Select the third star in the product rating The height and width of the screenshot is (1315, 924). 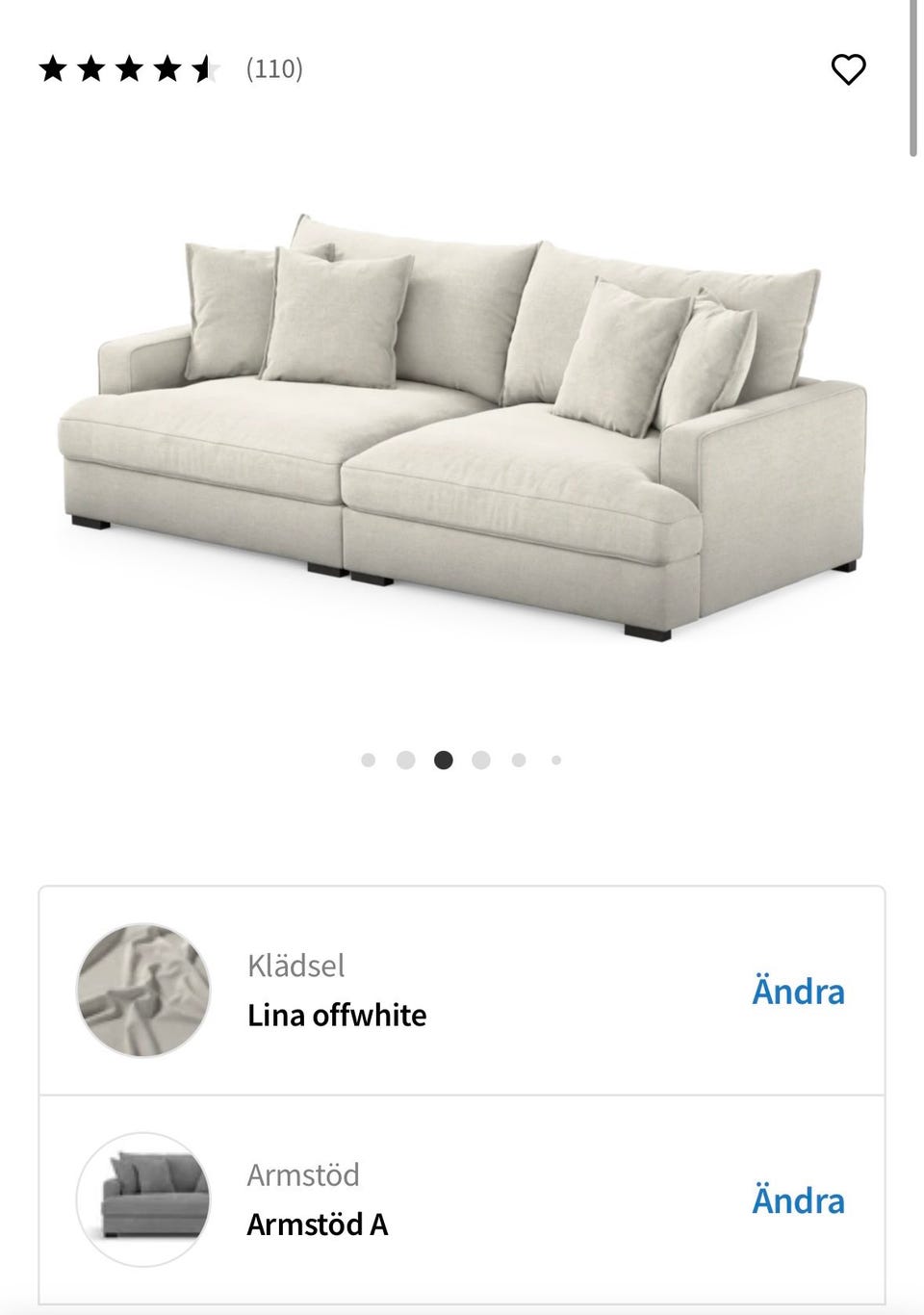(x=129, y=68)
